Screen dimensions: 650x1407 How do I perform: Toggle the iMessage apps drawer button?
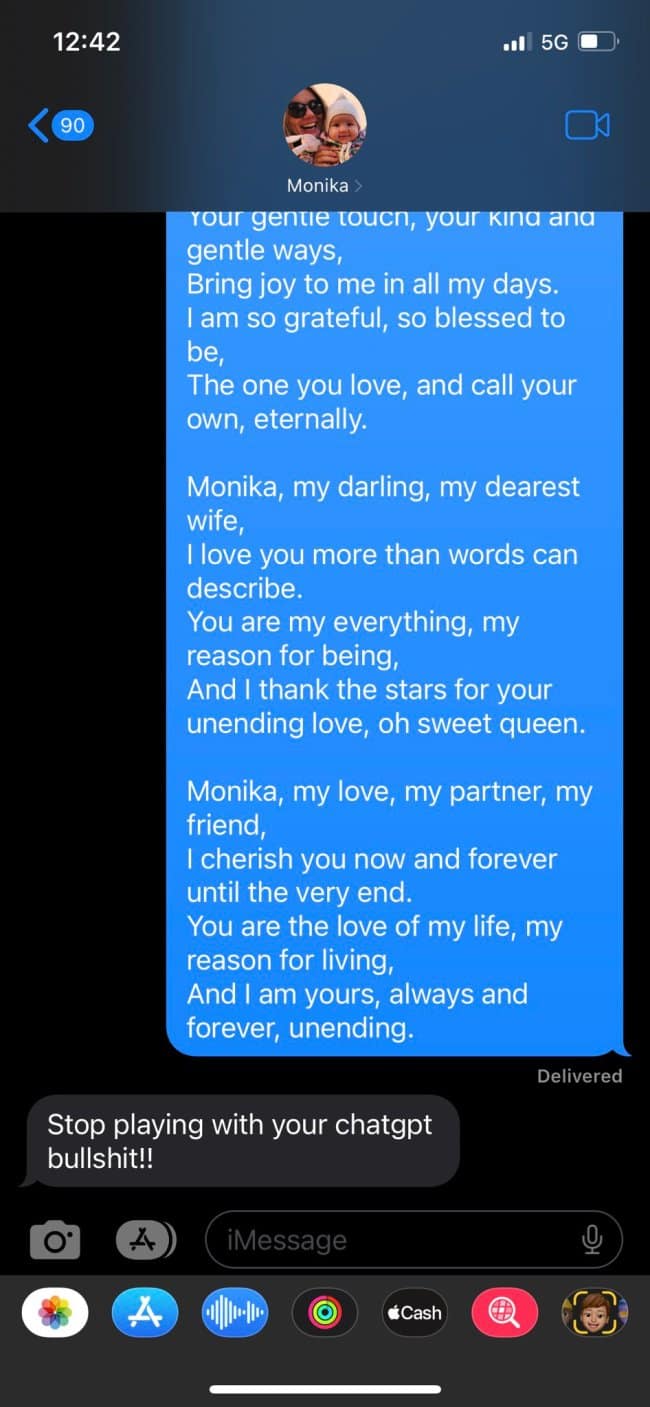pos(145,1240)
